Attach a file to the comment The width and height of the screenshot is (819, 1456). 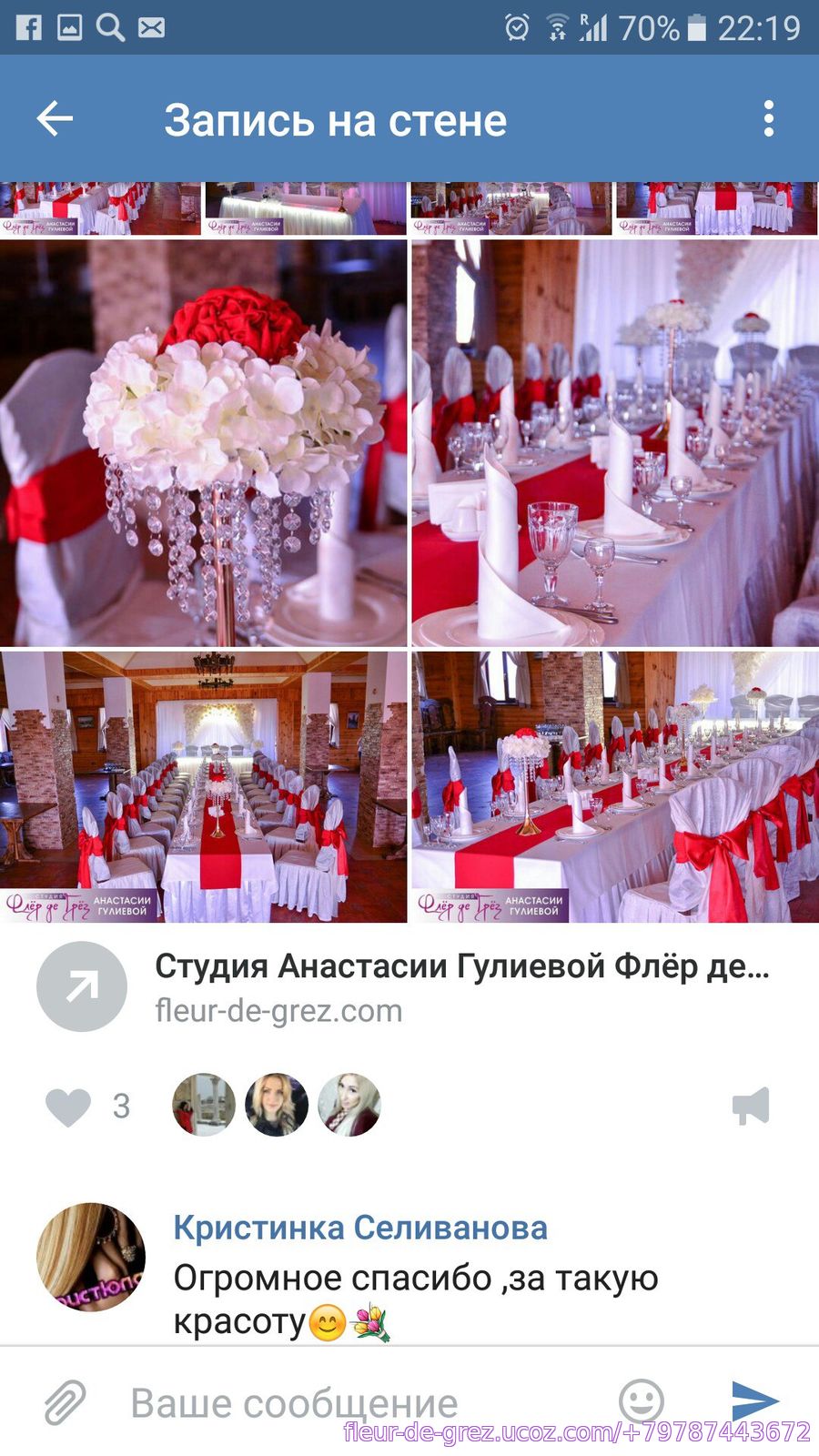pos(66,1402)
